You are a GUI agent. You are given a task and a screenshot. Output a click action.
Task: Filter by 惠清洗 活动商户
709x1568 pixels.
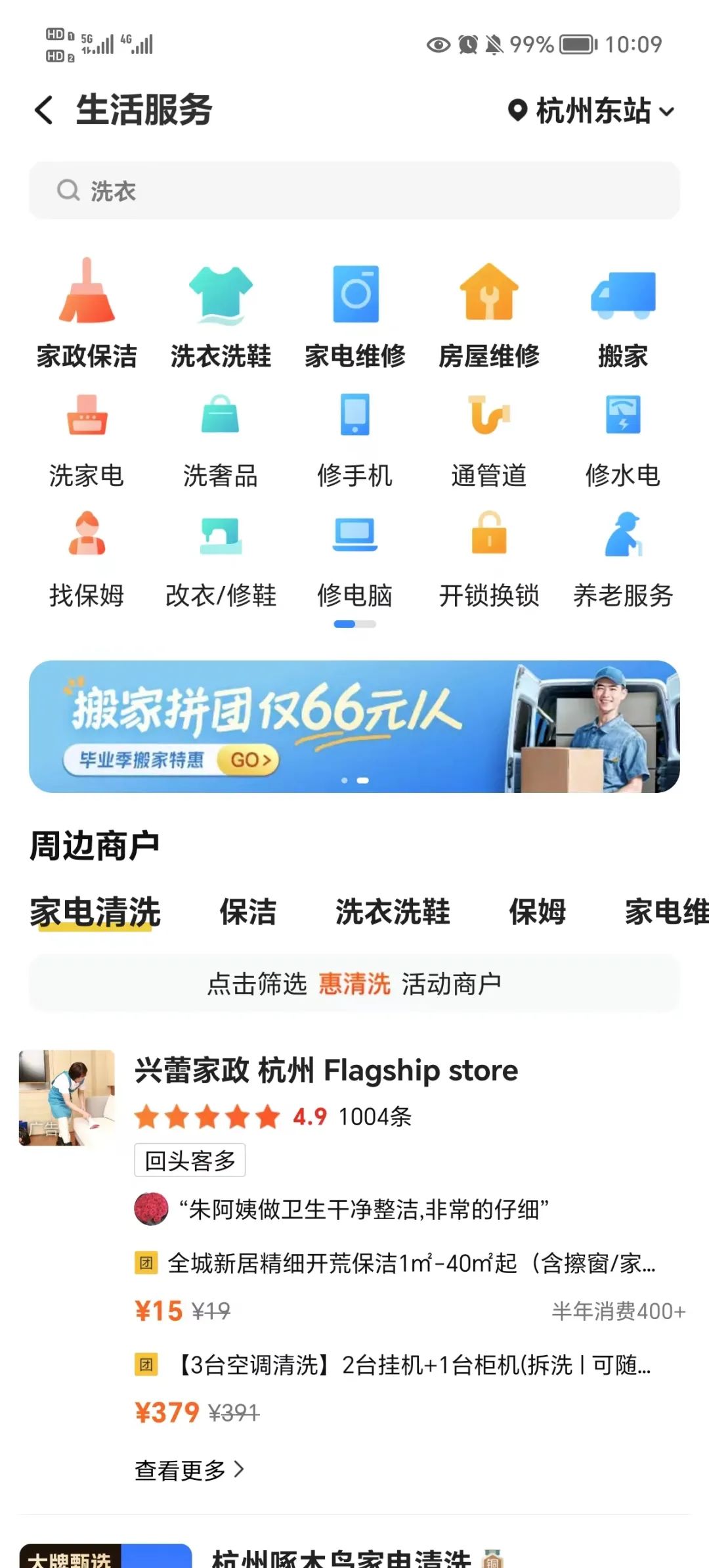354,984
